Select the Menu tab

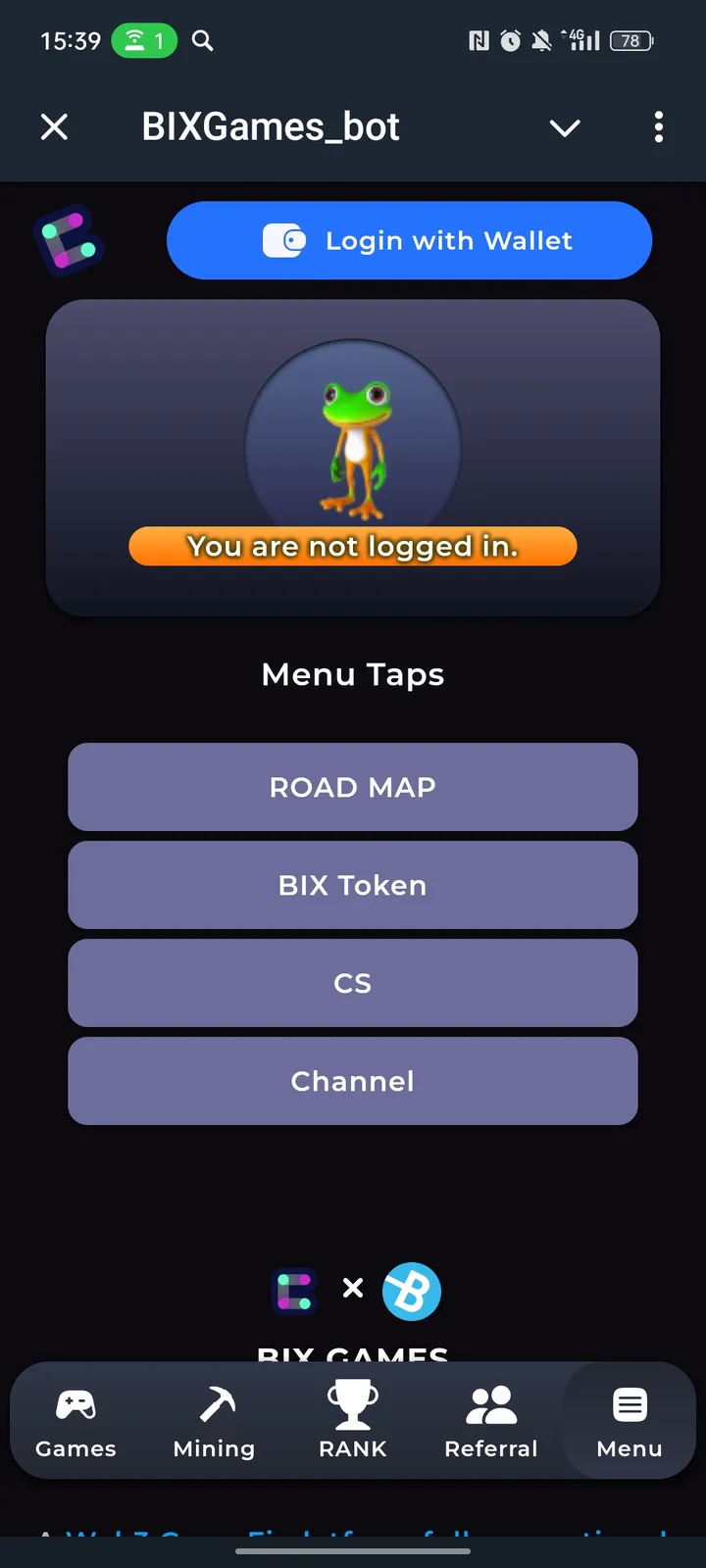630,1422
